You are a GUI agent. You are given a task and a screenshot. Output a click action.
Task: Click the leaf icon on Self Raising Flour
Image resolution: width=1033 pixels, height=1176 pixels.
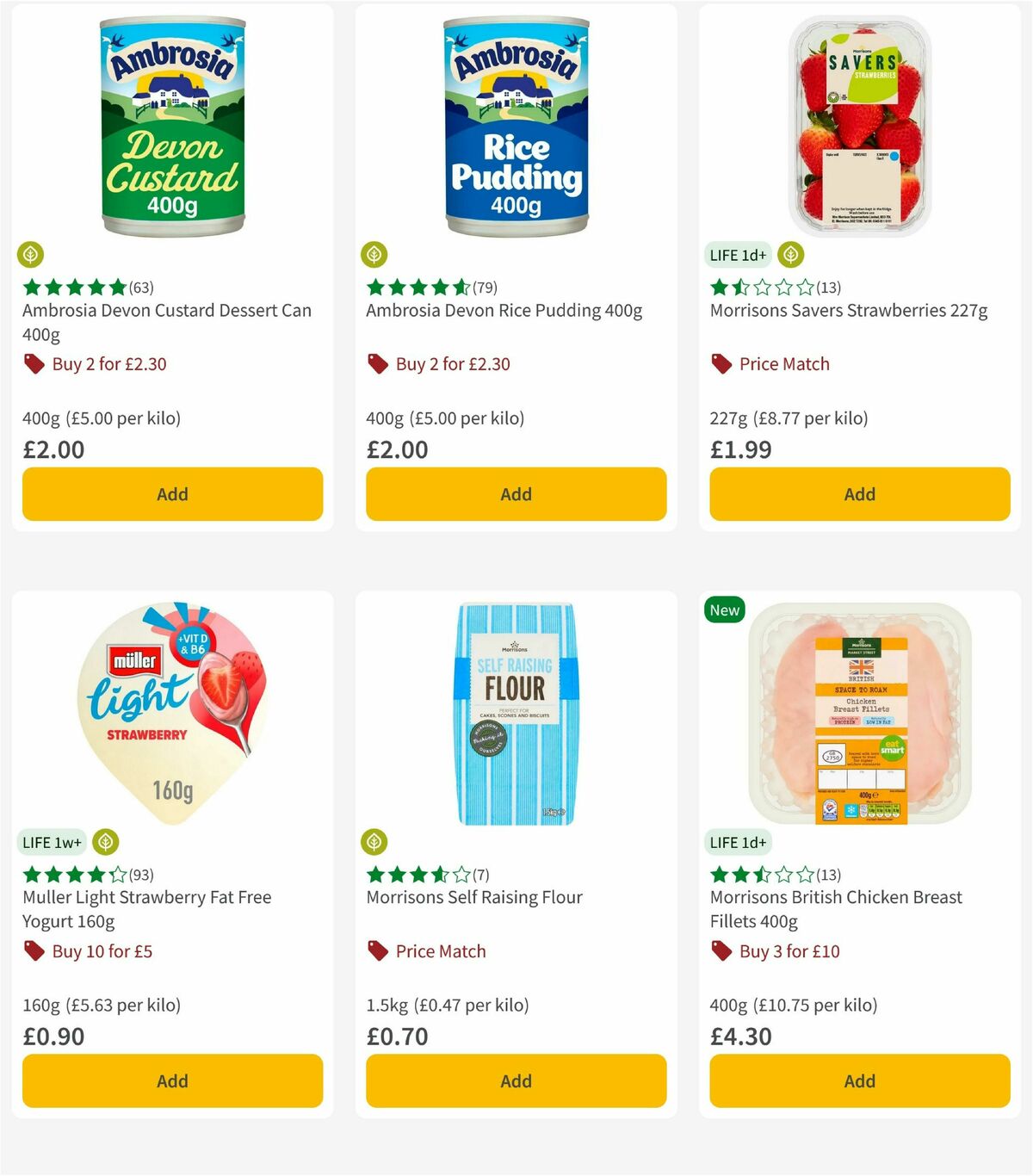point(374,842)
